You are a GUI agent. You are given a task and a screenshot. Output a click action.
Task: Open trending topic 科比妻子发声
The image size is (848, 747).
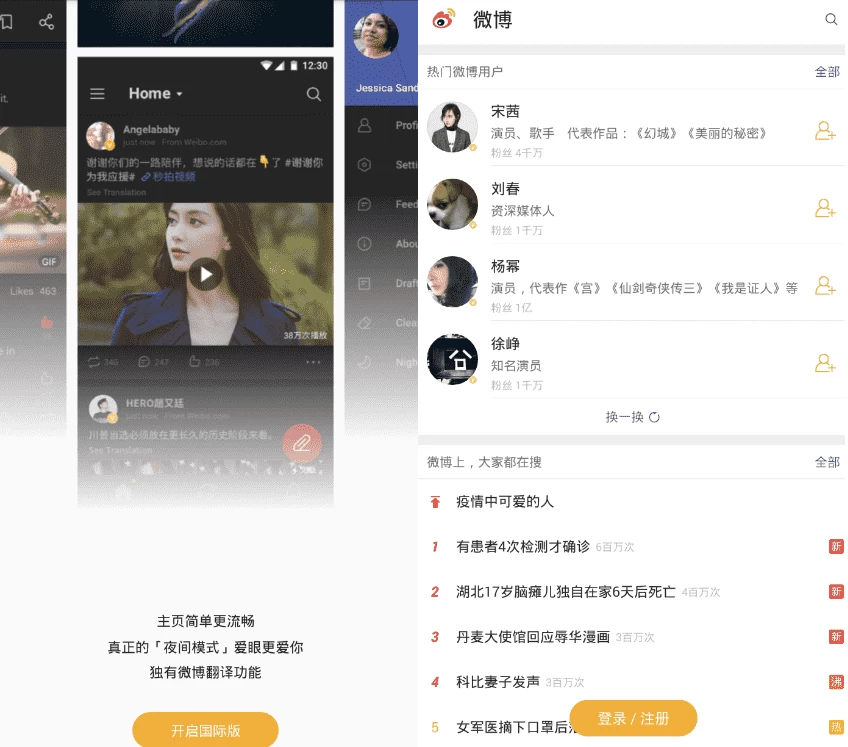click(x=498, y=682)
